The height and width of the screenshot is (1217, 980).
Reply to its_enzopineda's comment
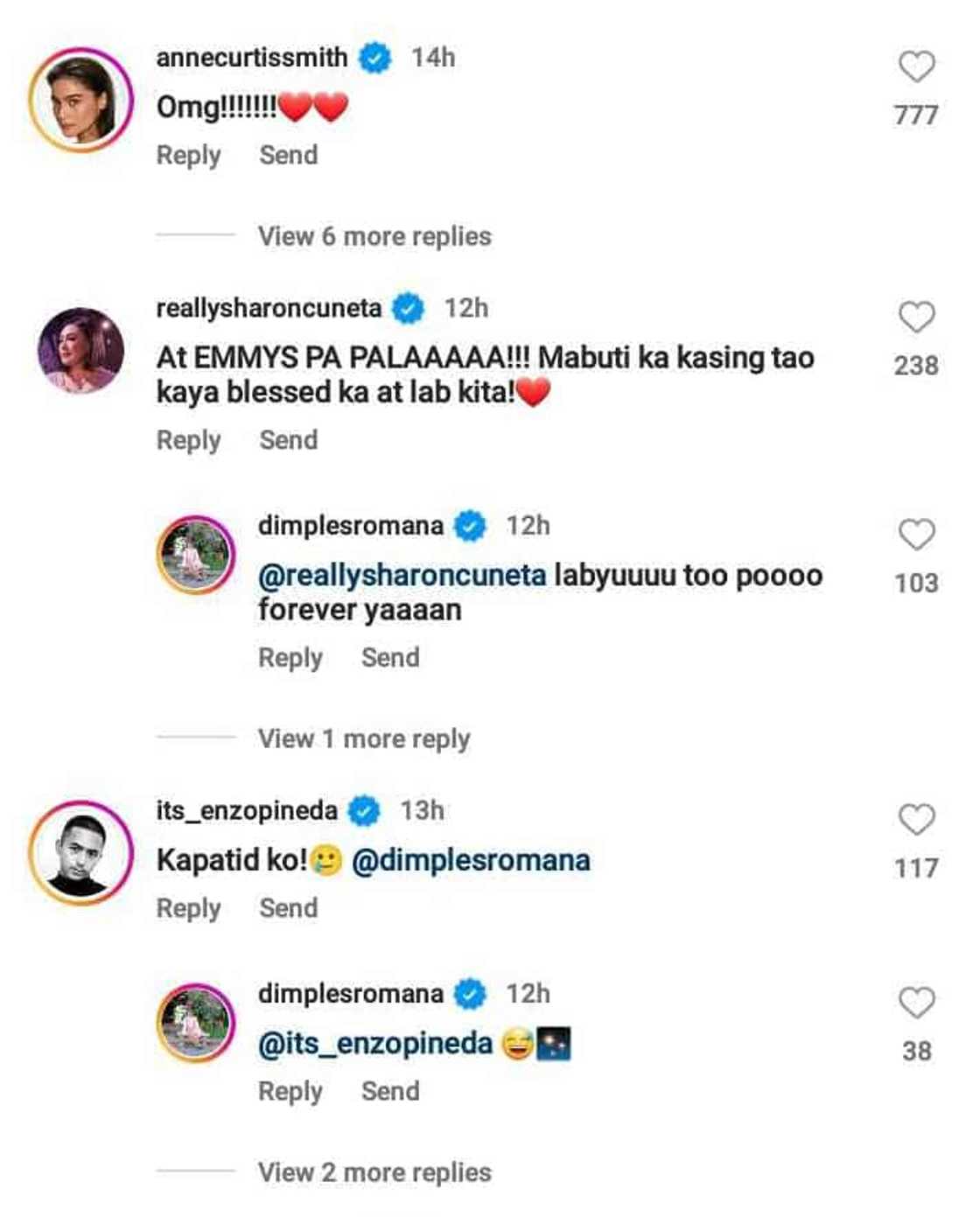[188, 908]
